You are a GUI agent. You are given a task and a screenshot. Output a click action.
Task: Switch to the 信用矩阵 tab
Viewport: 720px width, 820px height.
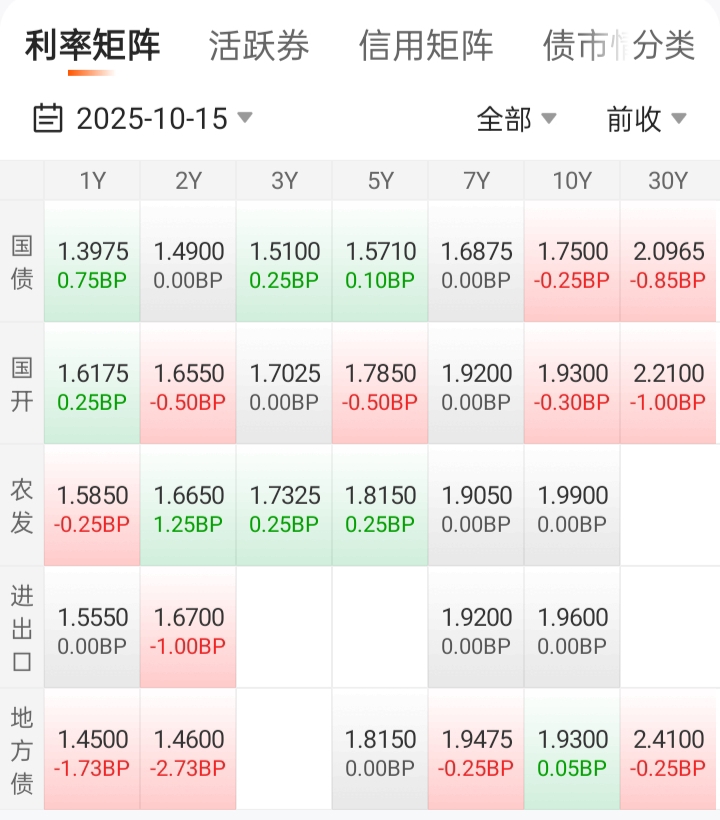pos(426,46)
